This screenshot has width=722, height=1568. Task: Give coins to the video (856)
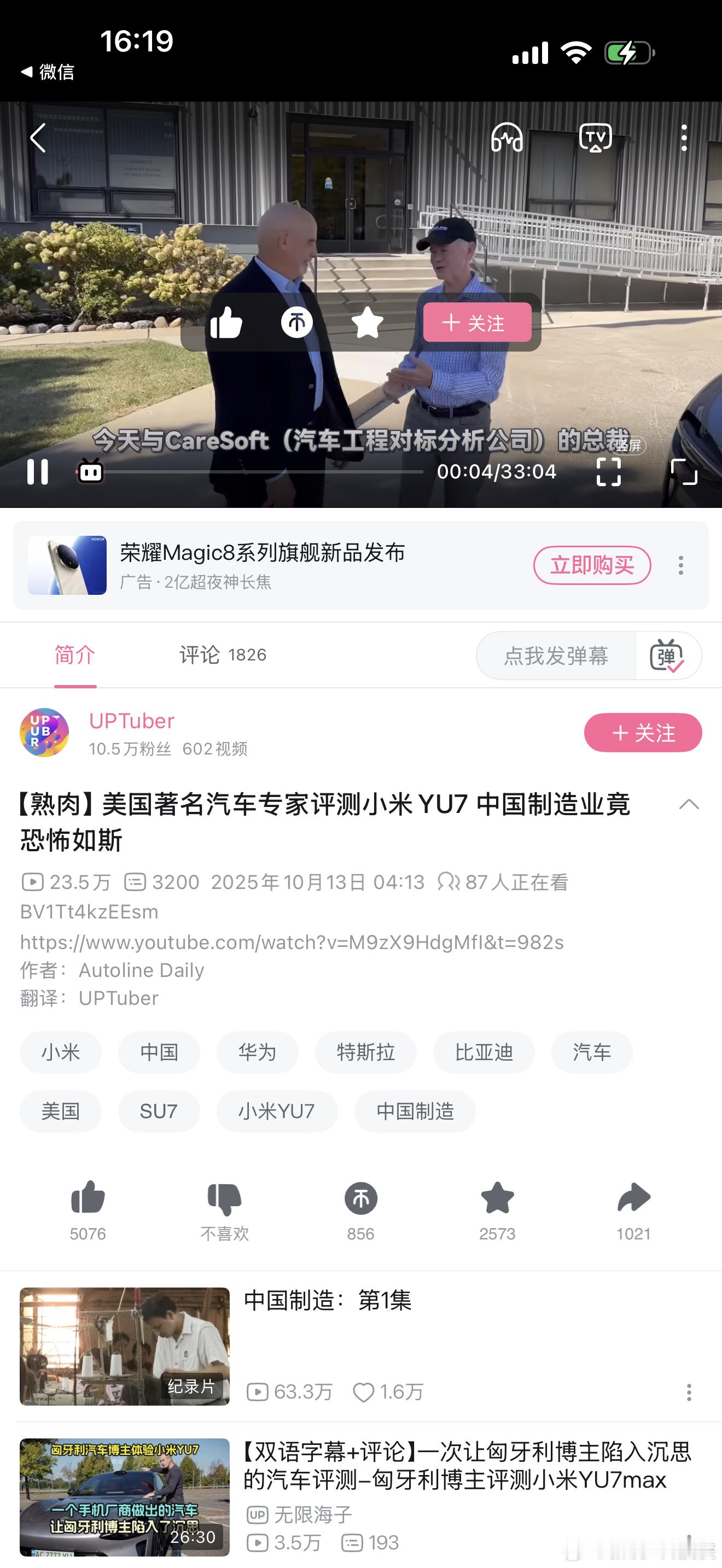(x=360, y=1199)
